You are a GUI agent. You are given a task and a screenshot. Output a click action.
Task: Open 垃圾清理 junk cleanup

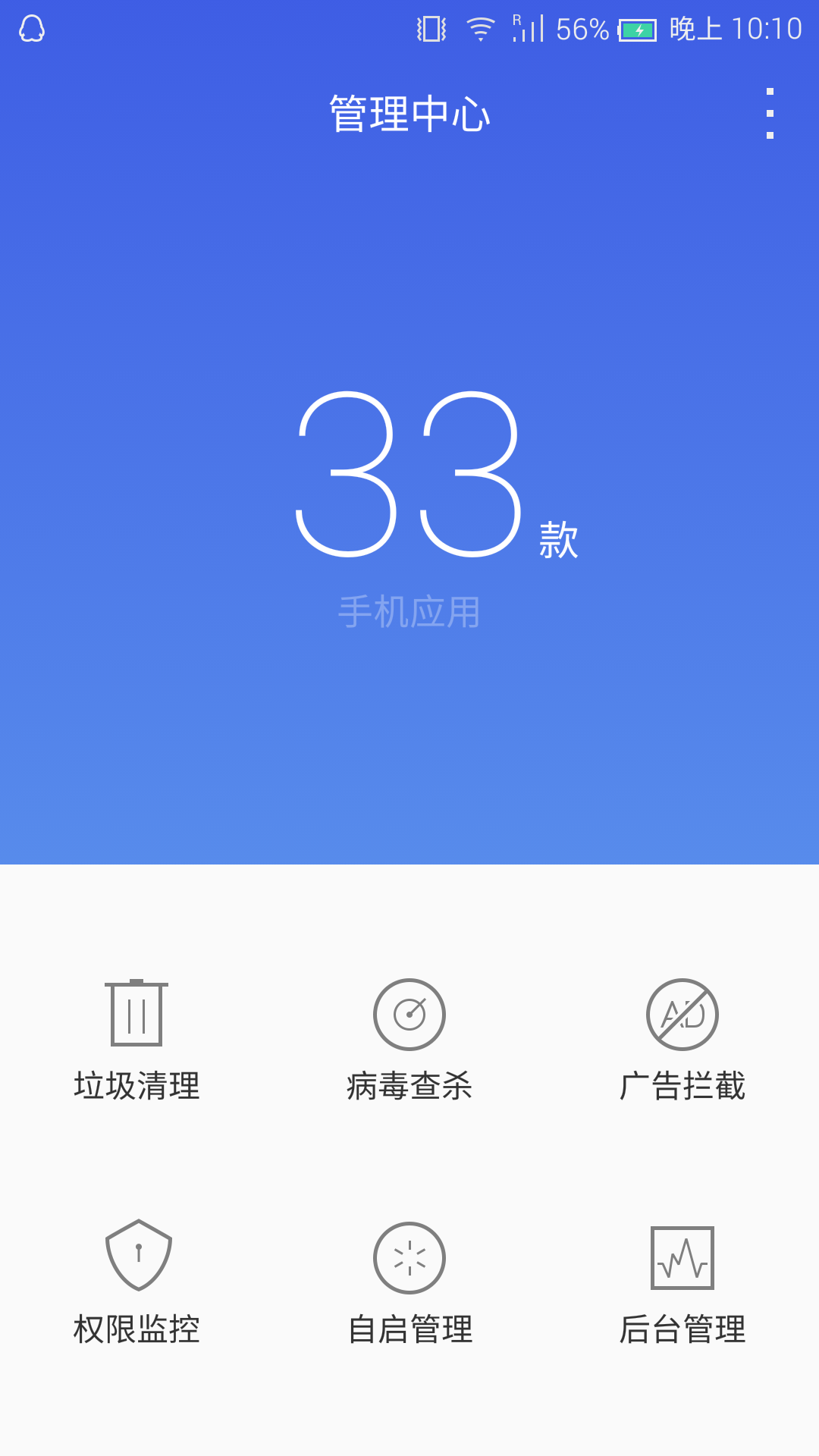136,1040
